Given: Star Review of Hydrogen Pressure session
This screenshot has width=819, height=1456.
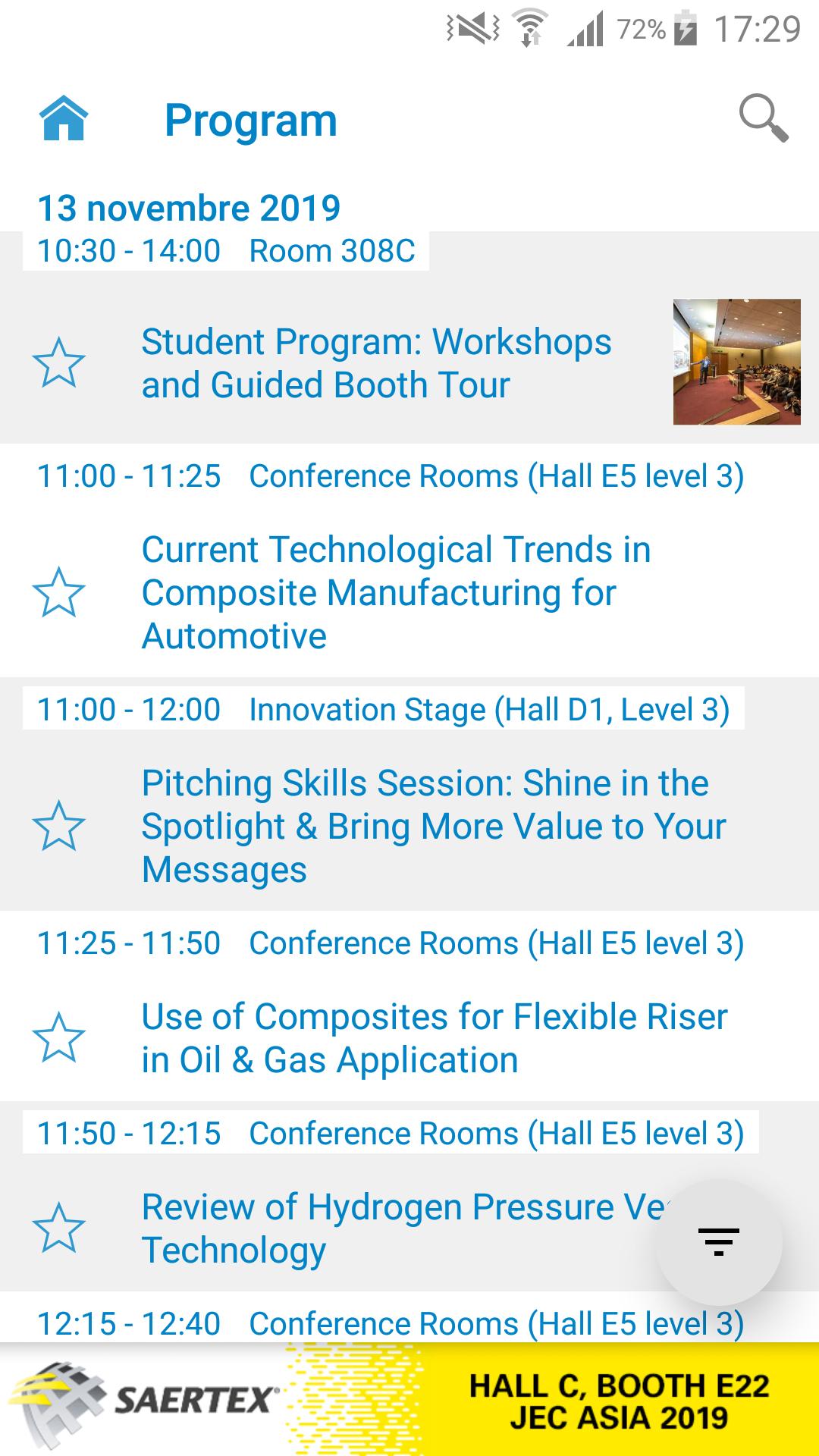Looking at the screenshot, I should pyautogui.click(x=59, y=1228).
